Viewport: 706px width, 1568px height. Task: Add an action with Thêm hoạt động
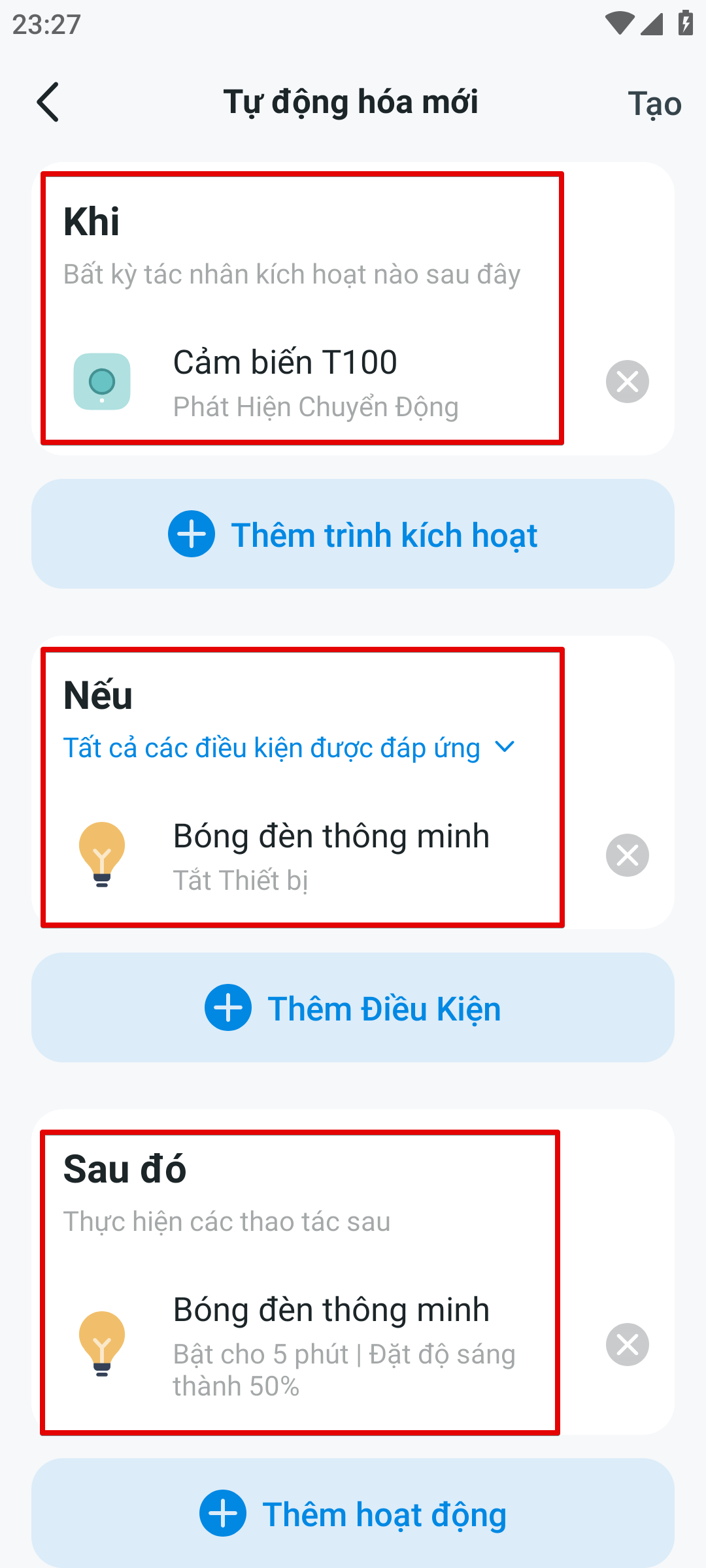353,1514
